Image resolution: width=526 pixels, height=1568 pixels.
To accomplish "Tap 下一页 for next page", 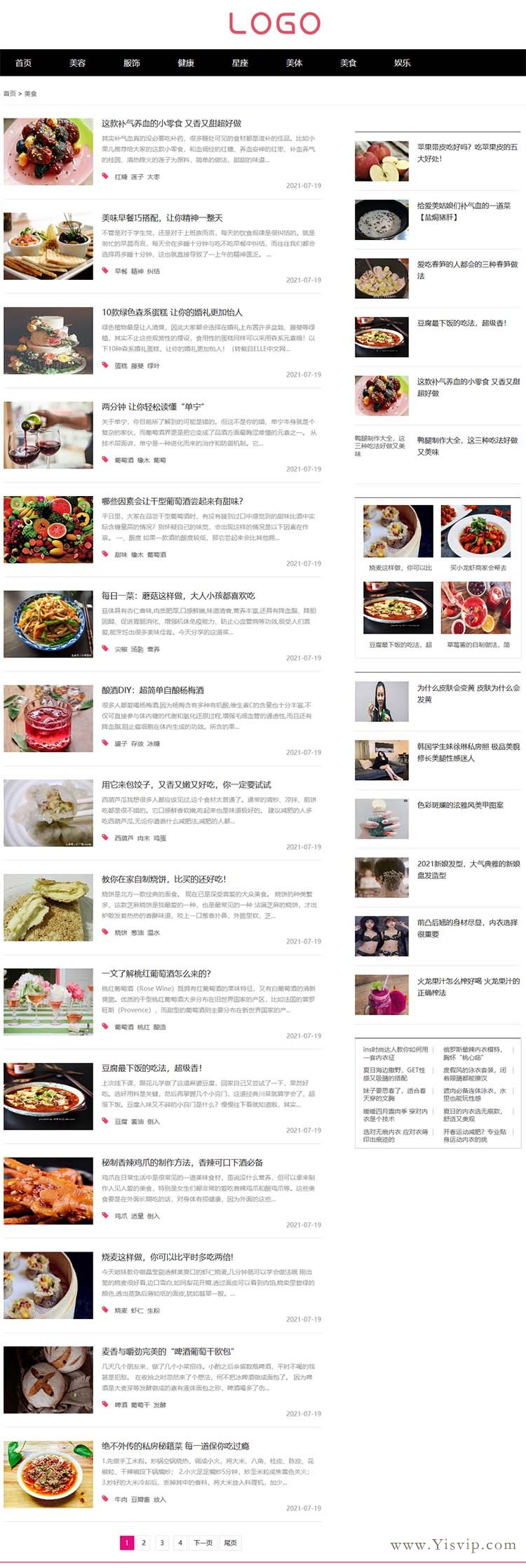I will (203, 1543).
